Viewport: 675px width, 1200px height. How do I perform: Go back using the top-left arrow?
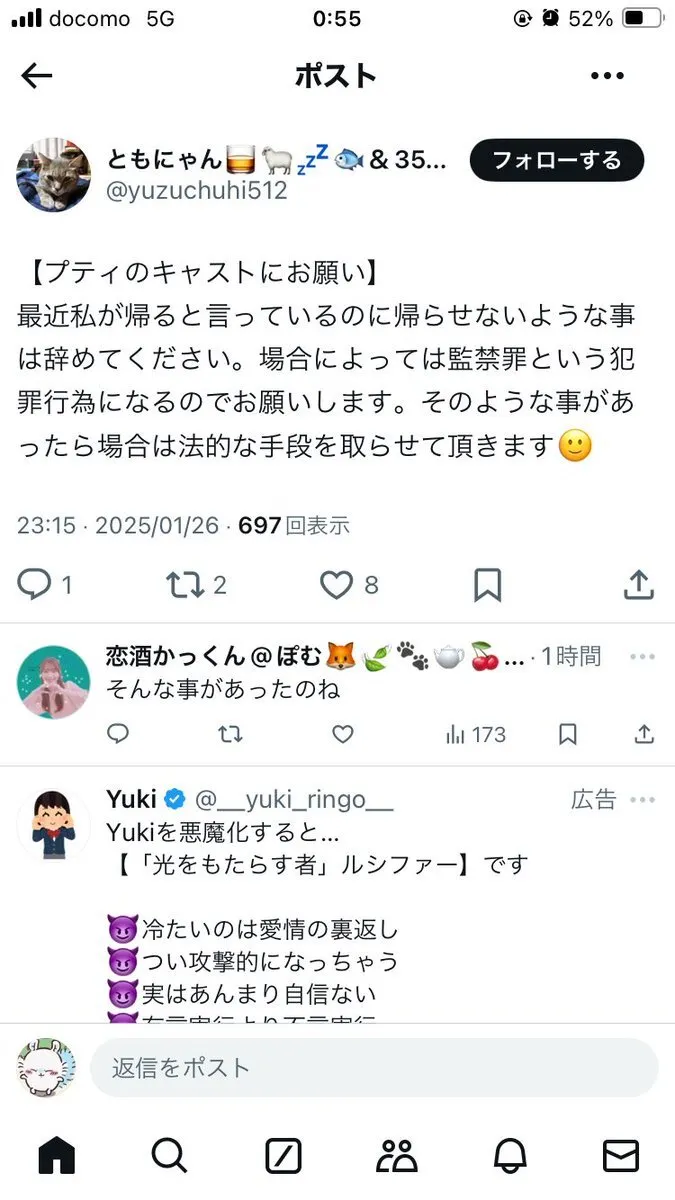37,76
